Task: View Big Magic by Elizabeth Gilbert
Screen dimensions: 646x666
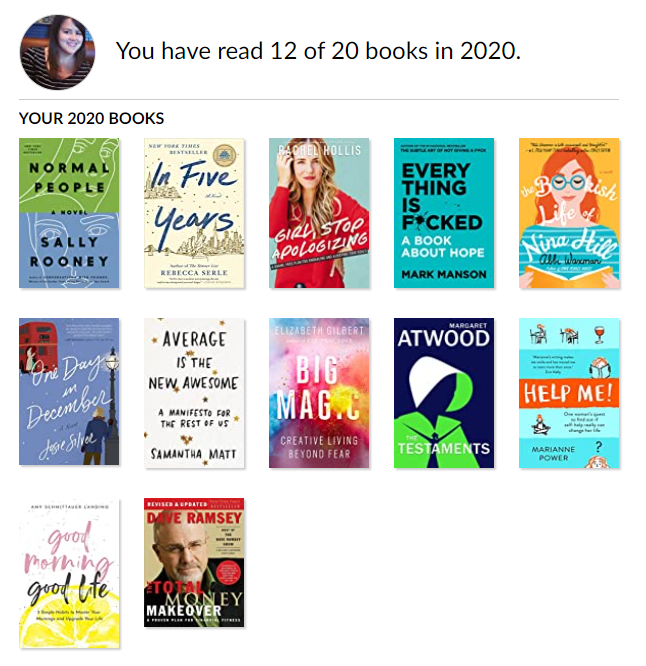Action: [x=319, y=393]
